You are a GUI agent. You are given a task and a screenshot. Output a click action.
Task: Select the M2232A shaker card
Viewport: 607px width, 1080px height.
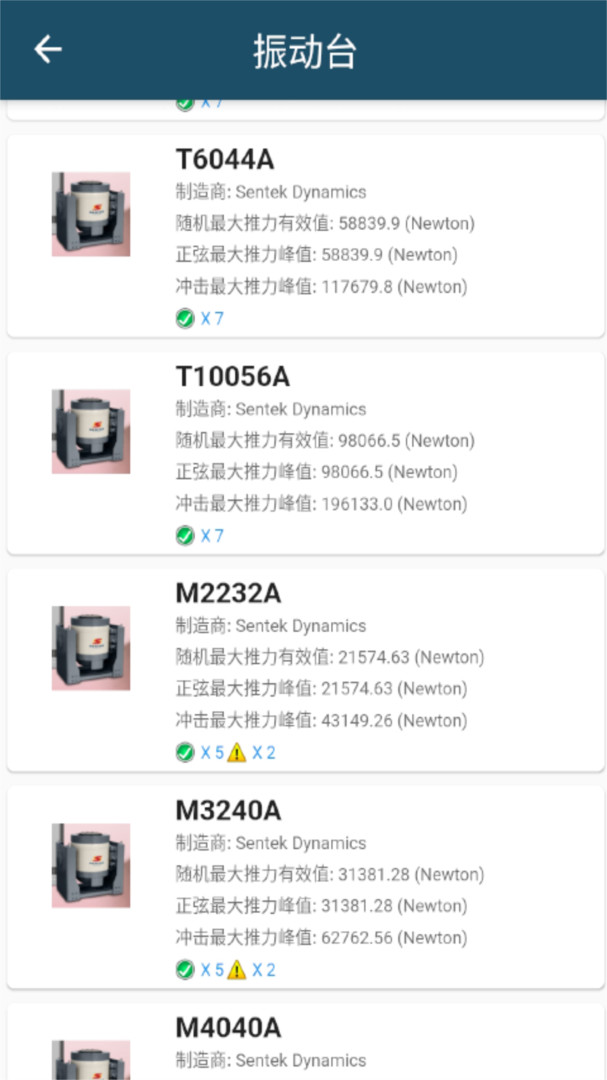pyautogui.click(x=305, y=670)
